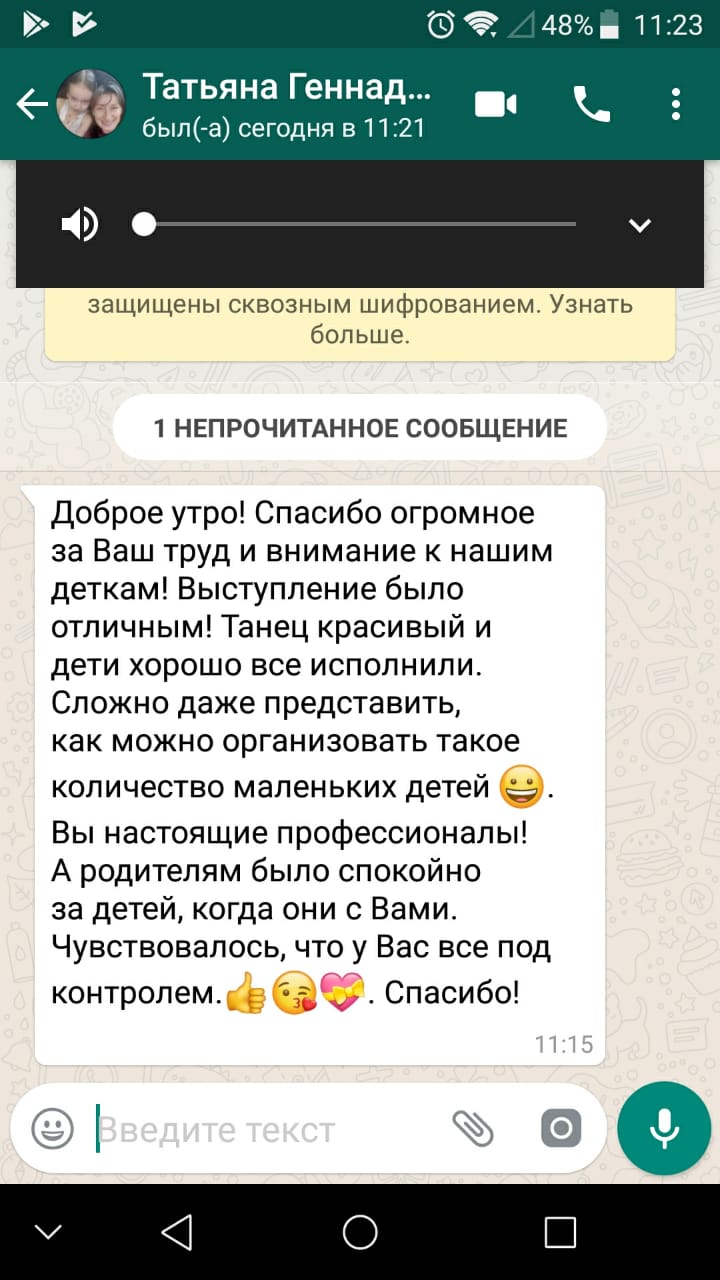Image resolution: width=720 pixels, height=1280 pixels.
Task: Tap the volume slider
Action: 355,224
